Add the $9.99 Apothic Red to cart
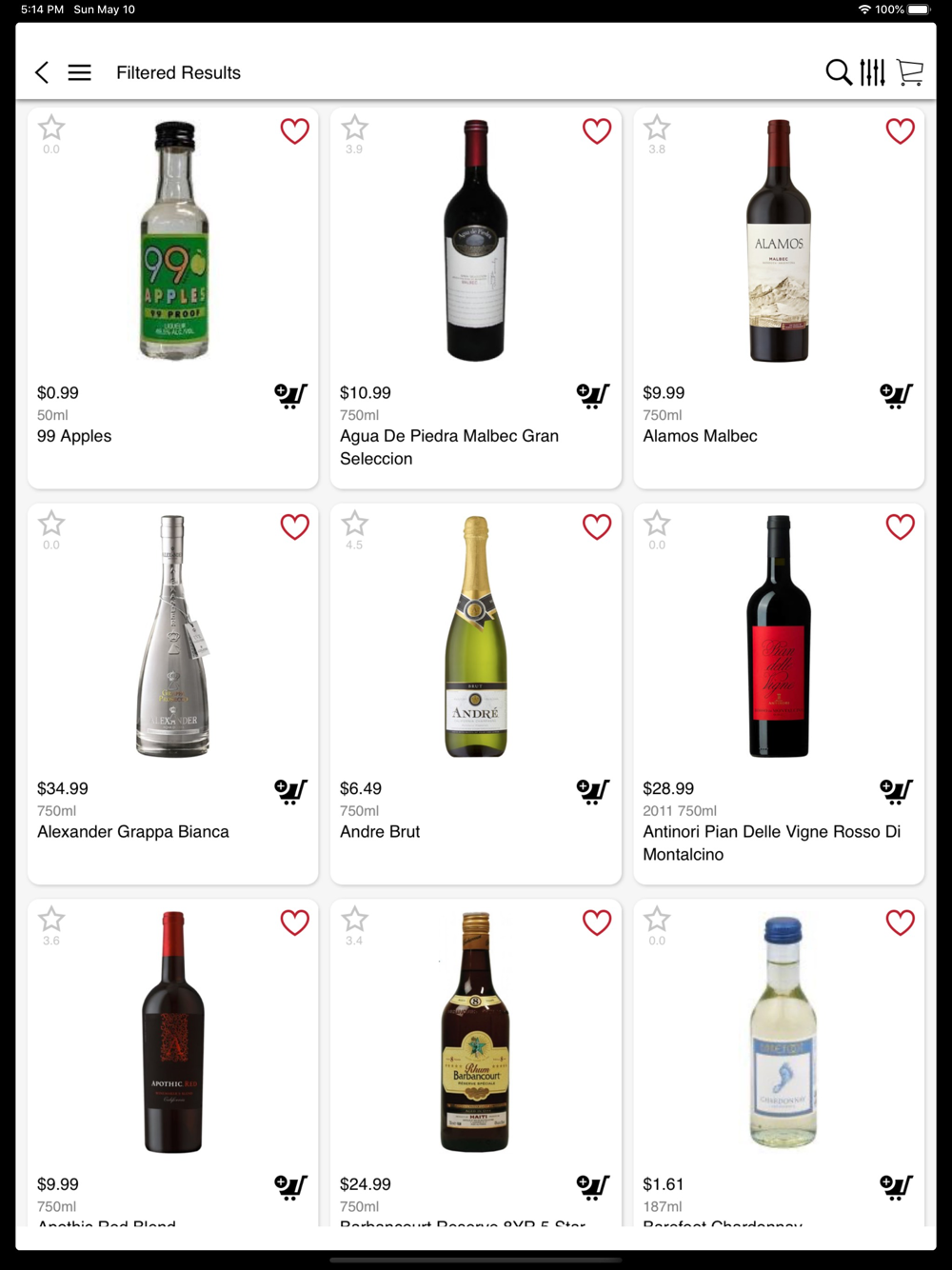952x1270 pixels. point(291,1186)
